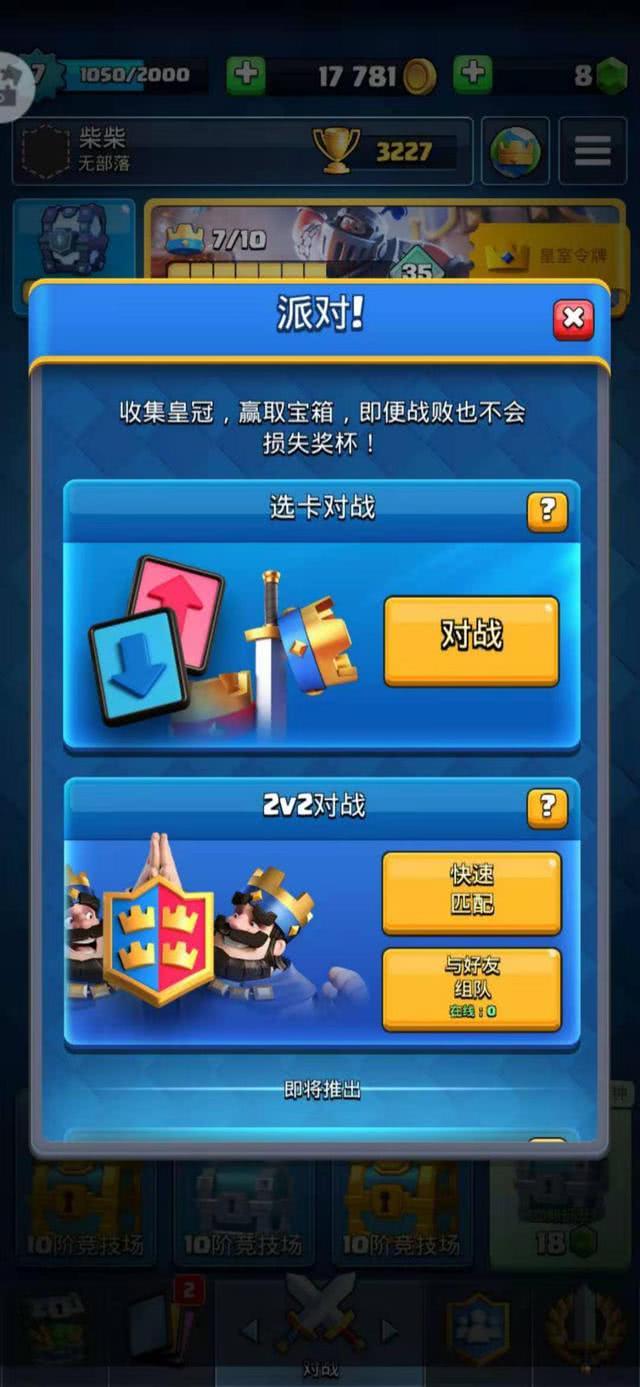Close the 派对 dialog

tap(573, 319)
